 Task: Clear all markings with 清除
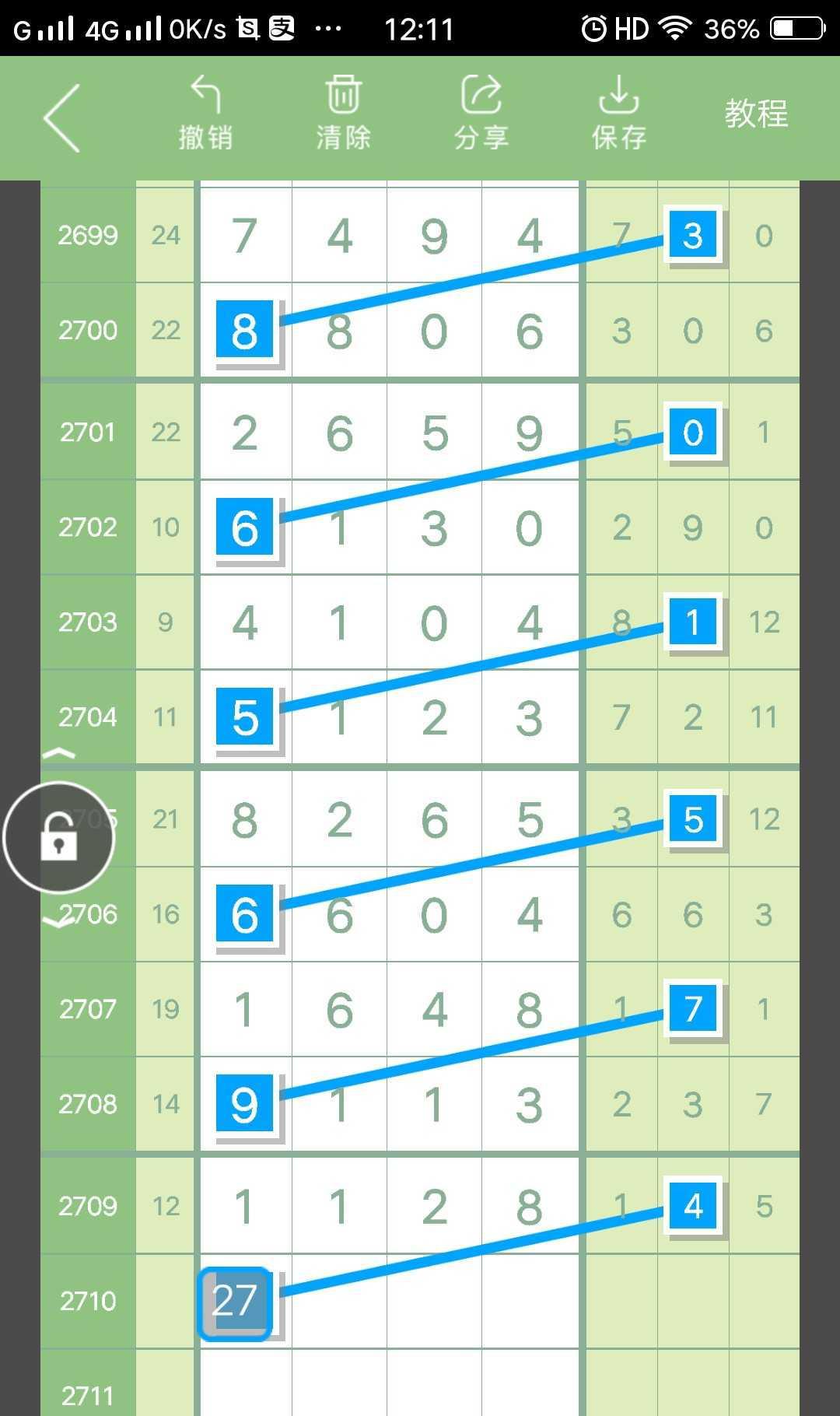(x=343, y=114)
